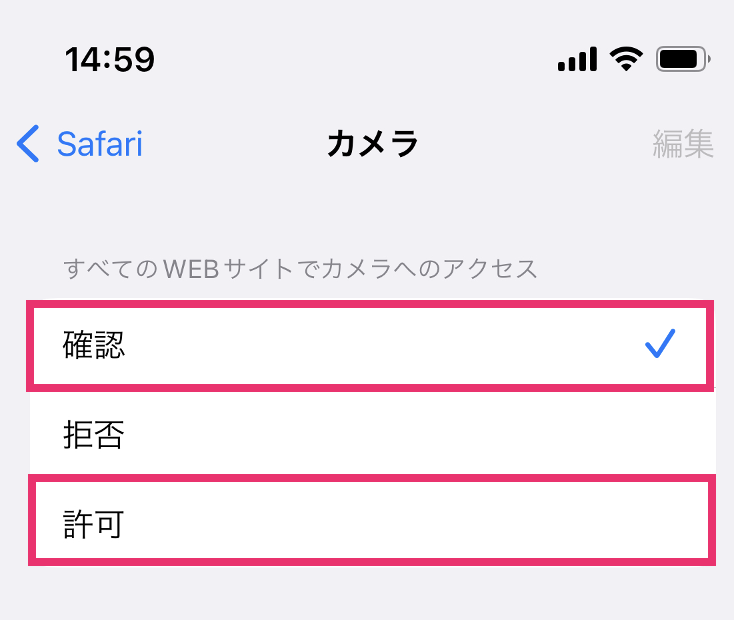The width and height of the screenshot is (734, 620).
Task: Select the 確認 (ask) option
Action: point(370,346)
